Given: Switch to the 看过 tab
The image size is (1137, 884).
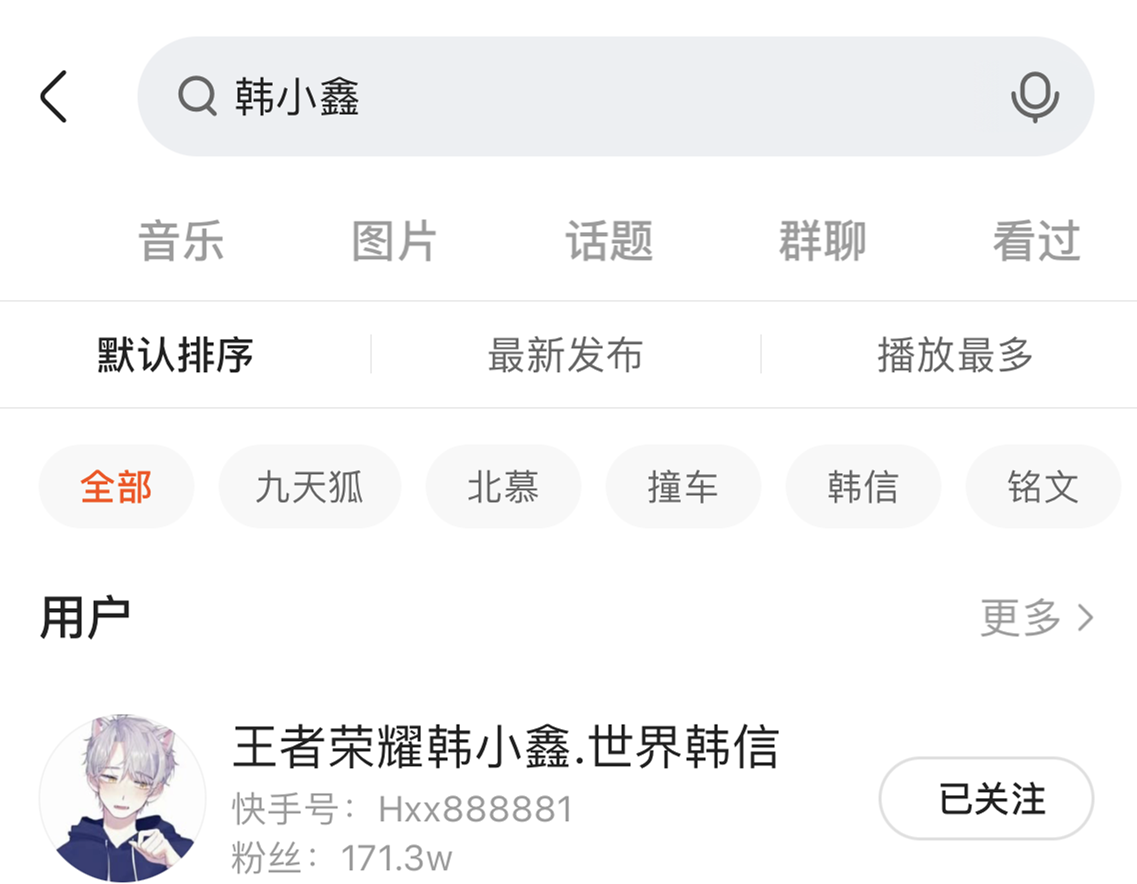Looking at the screenshot, I should (x=1036, y=242).
